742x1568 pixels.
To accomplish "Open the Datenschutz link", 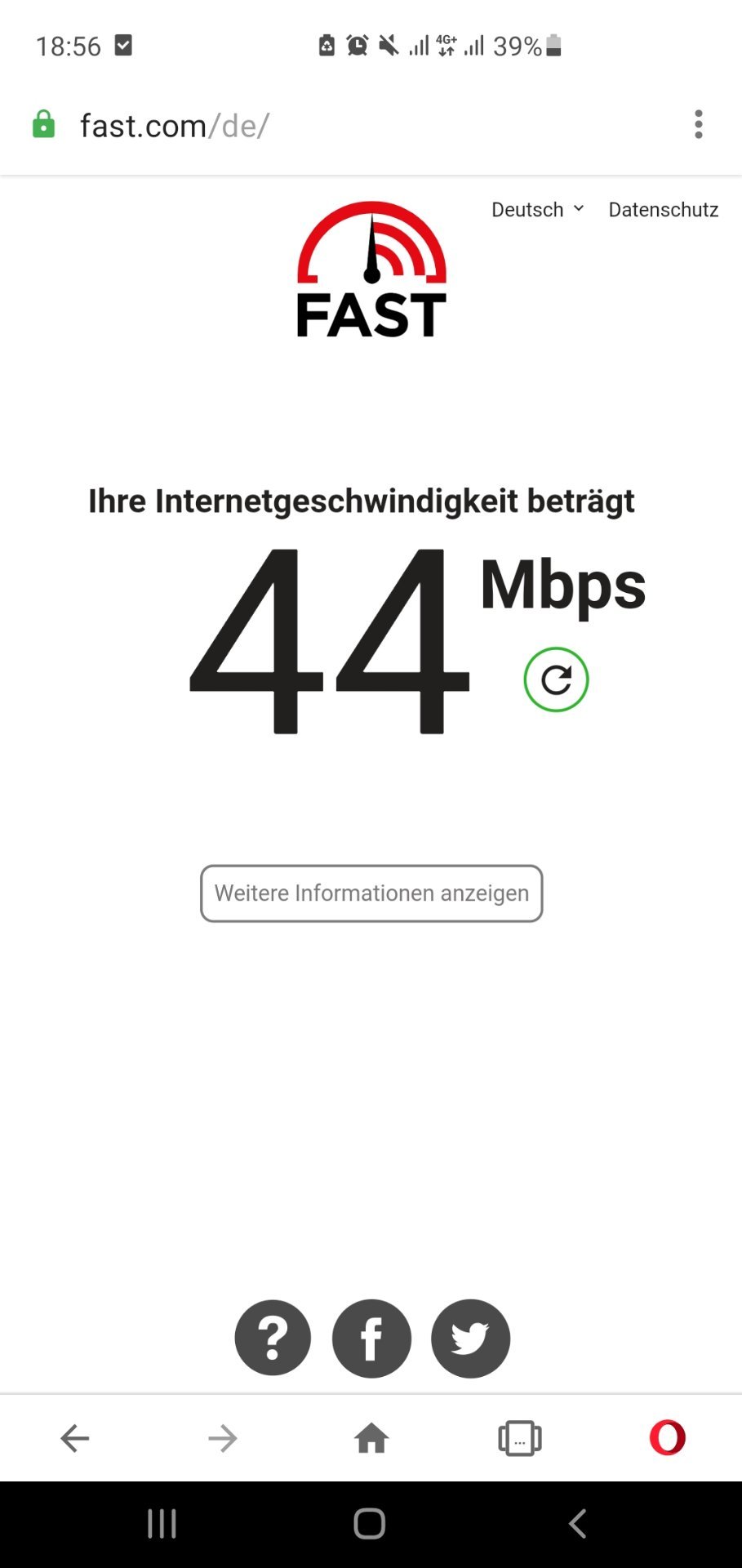I will click(x=663, y=210).
